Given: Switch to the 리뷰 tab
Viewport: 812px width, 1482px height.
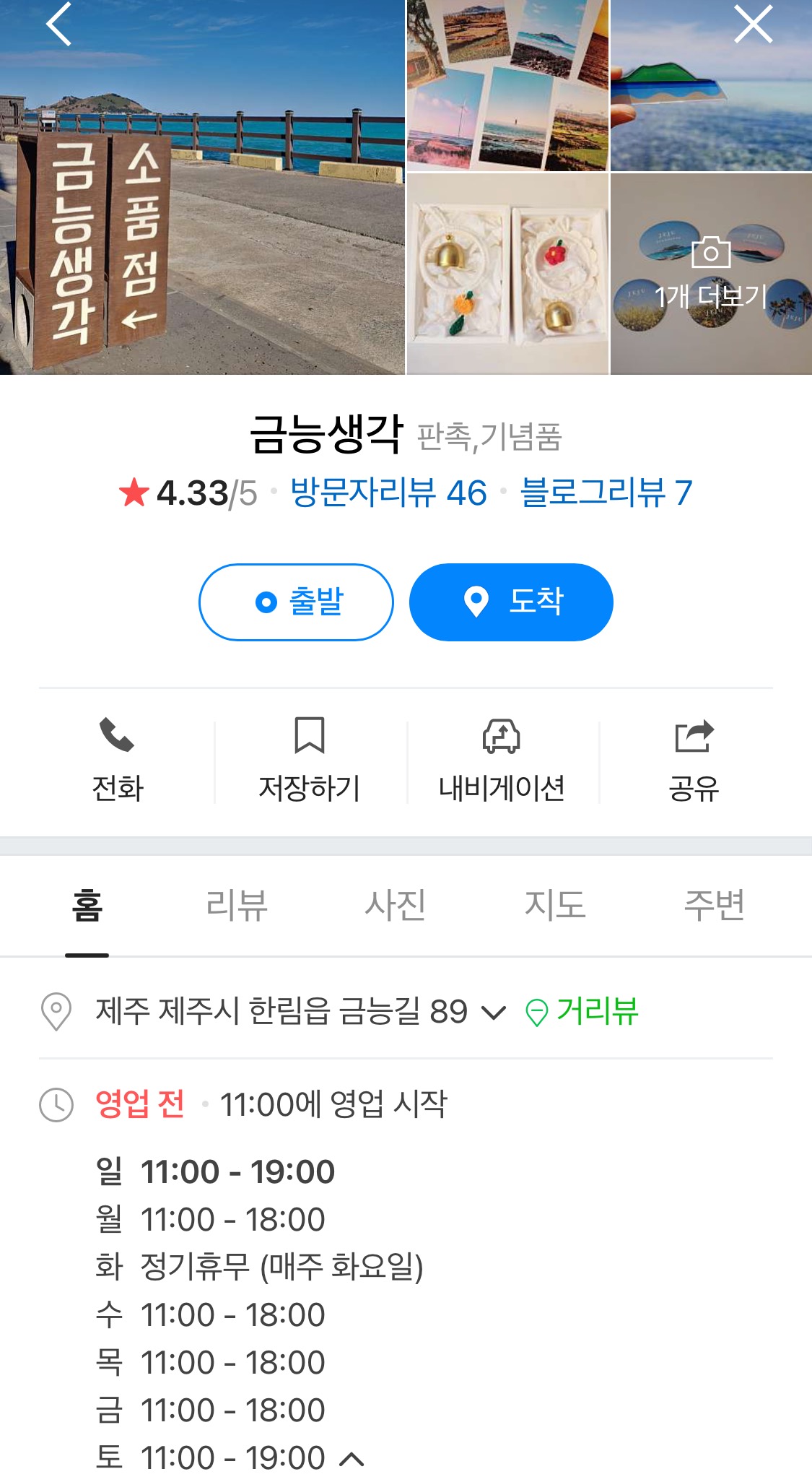Looking at the screenshot, I should (x=236, y=905).
